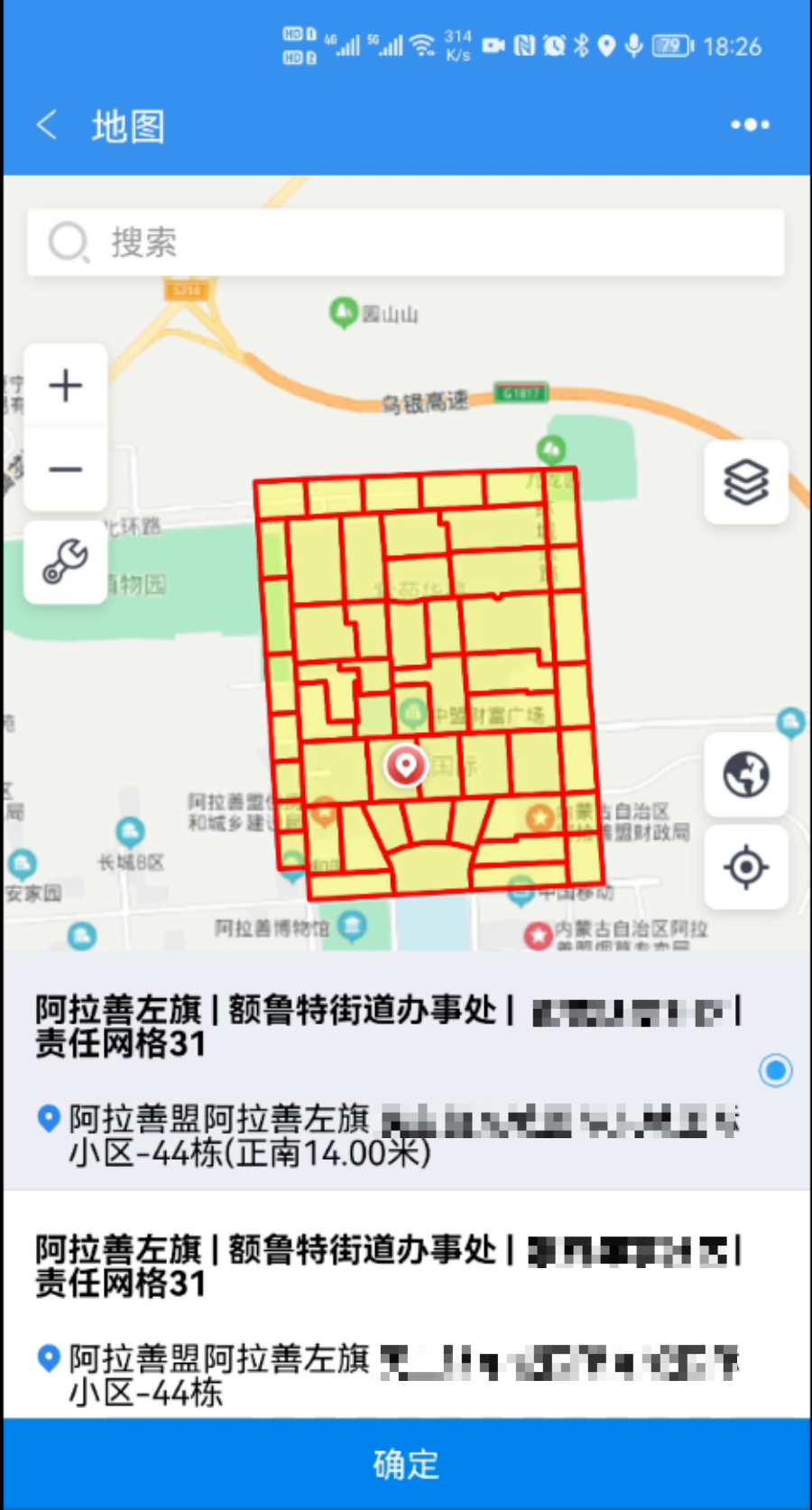Open the three-dot overflow menu
The image size is (812, 1510).
750,125
